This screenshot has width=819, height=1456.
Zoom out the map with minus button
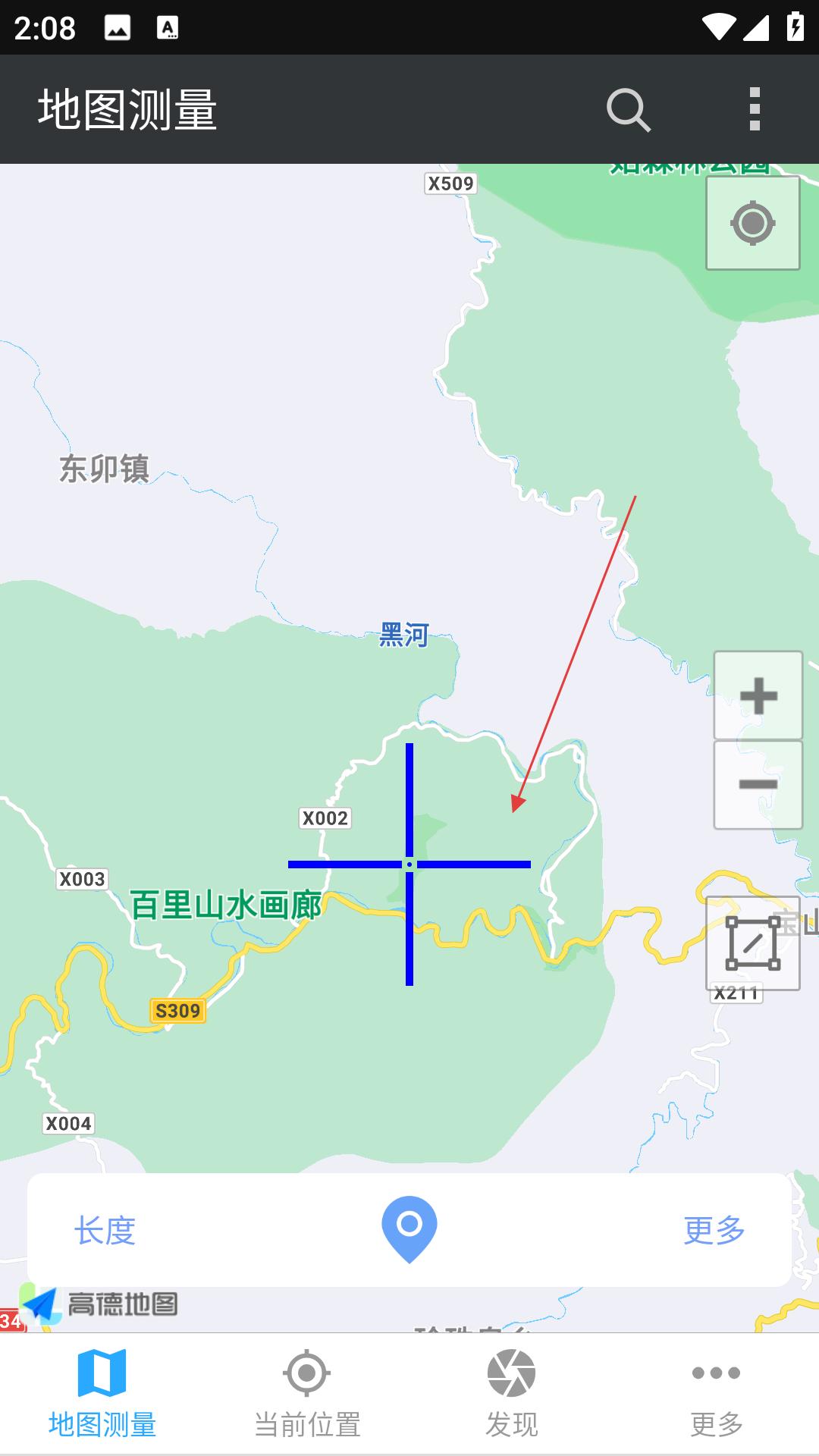pyautogui.click(x=758, y=784)
